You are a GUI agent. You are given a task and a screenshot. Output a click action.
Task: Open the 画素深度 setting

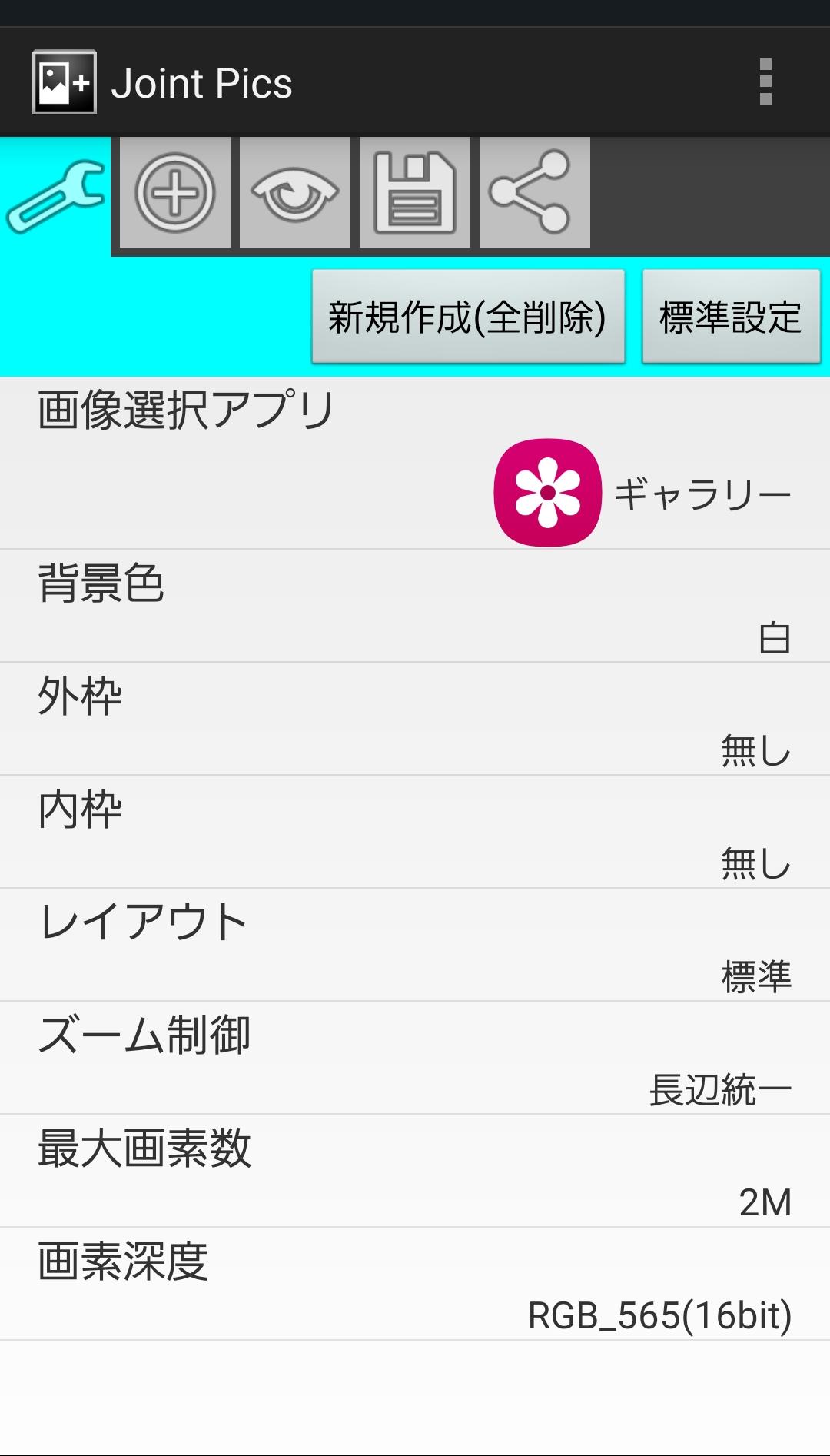[415, 1284]
